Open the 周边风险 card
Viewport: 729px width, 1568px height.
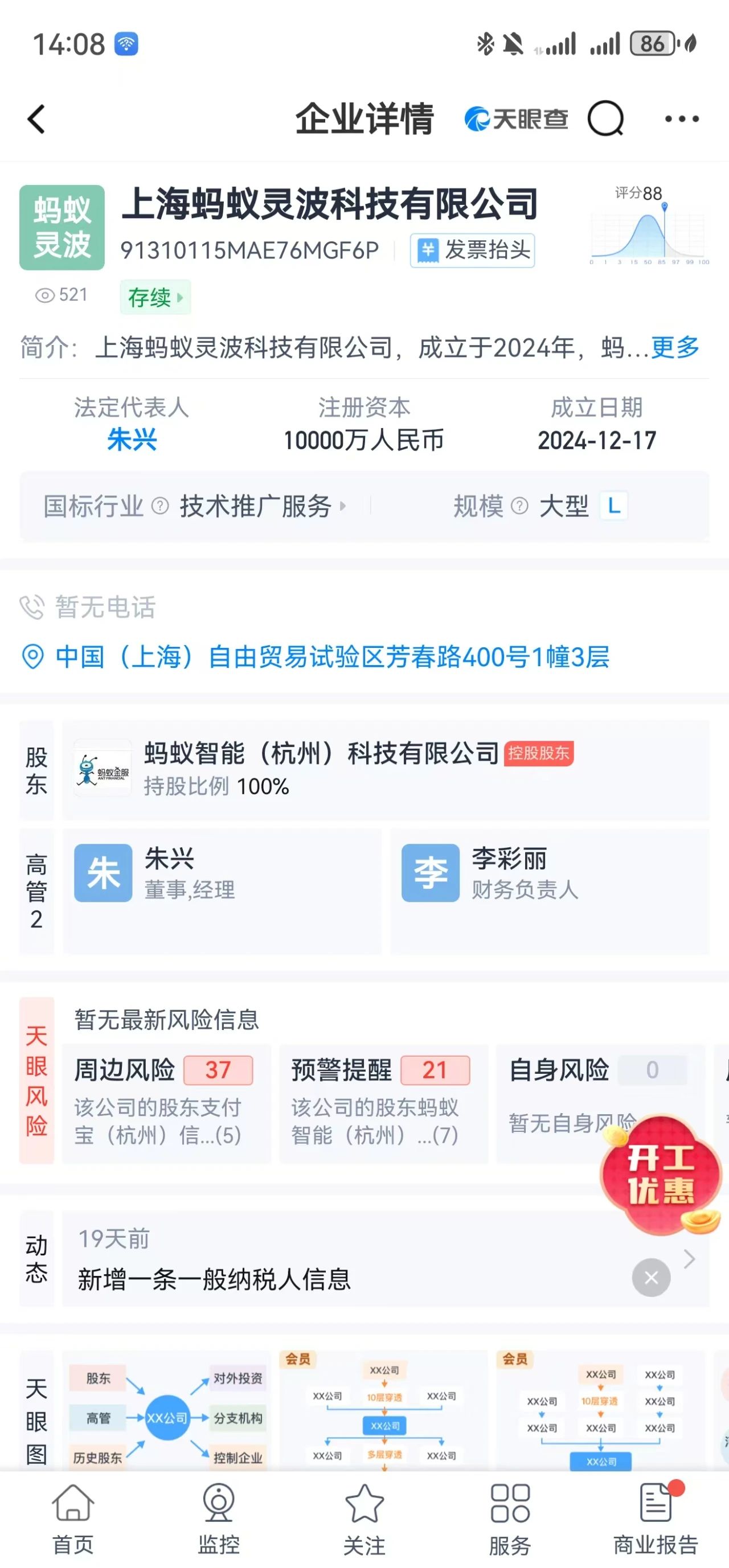pyautogui.click(x=166, y=1102)
